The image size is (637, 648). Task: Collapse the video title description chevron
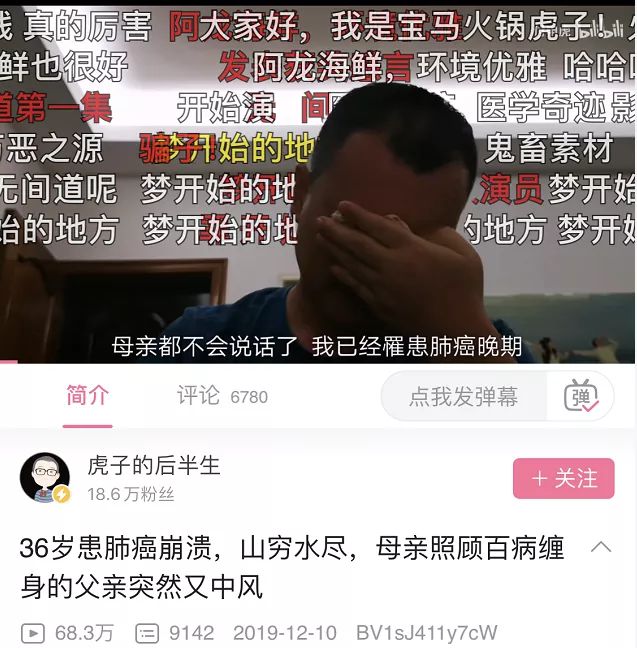pos(601,547)
